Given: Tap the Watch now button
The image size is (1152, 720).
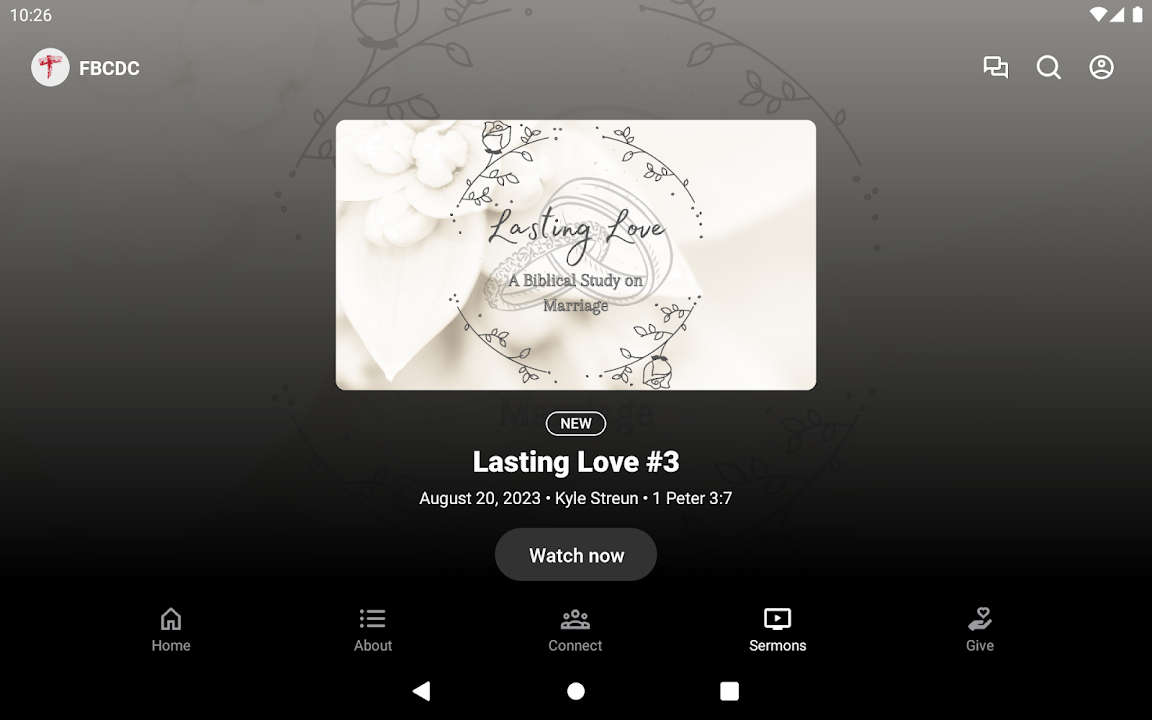Looking at the screenshot, I should click(576, 555).
